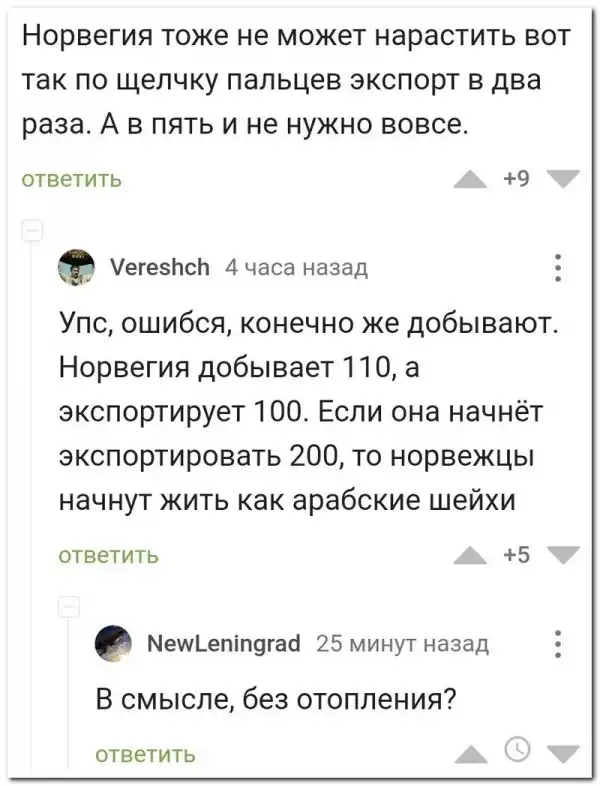Open the overflow menu on Vereshch's comment
Image resolution: width=600 pixels, height=786 pixels.
tap(557, 268)
